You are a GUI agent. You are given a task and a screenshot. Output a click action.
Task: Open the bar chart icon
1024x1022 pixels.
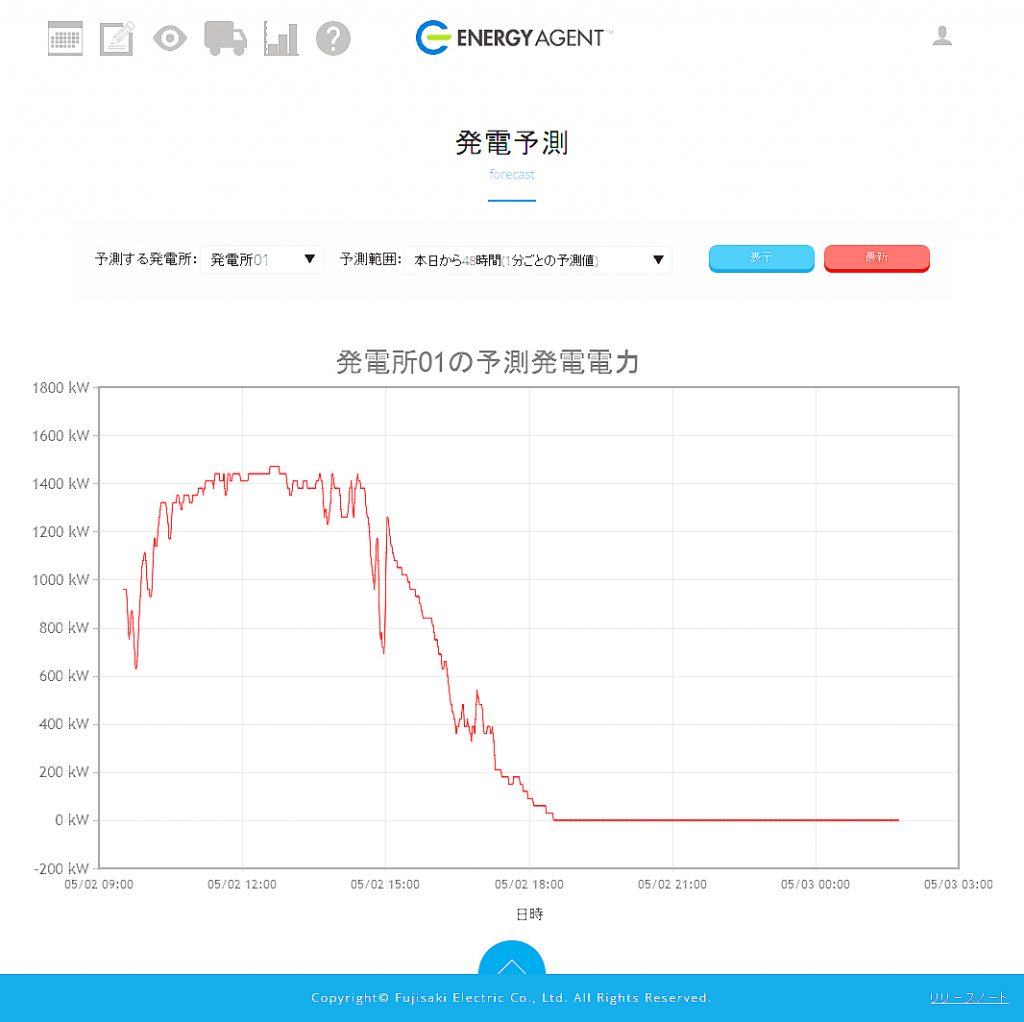pyautogui.click(x=281, y=38)
